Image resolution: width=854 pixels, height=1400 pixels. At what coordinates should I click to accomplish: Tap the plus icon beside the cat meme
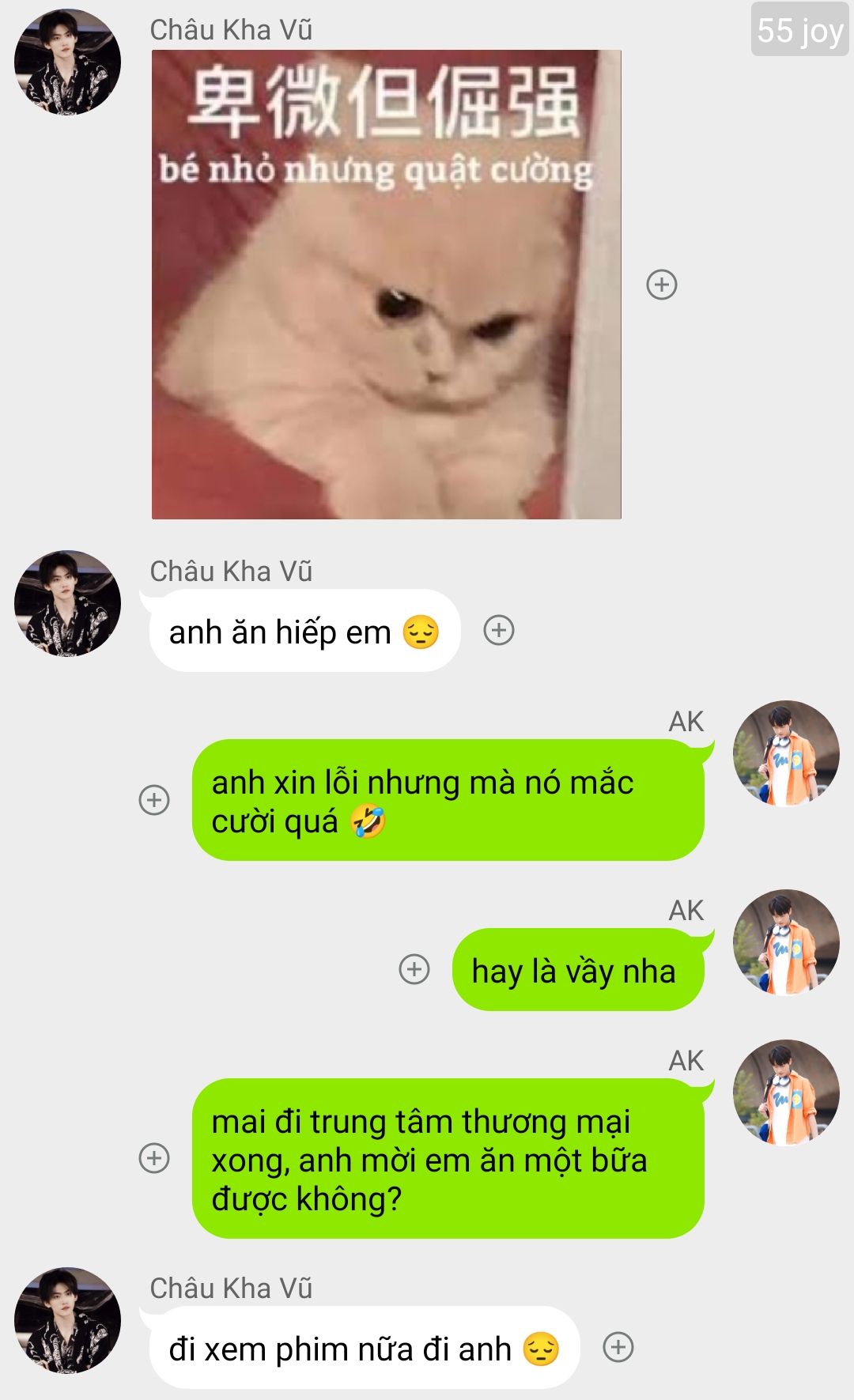coord(662,285)
